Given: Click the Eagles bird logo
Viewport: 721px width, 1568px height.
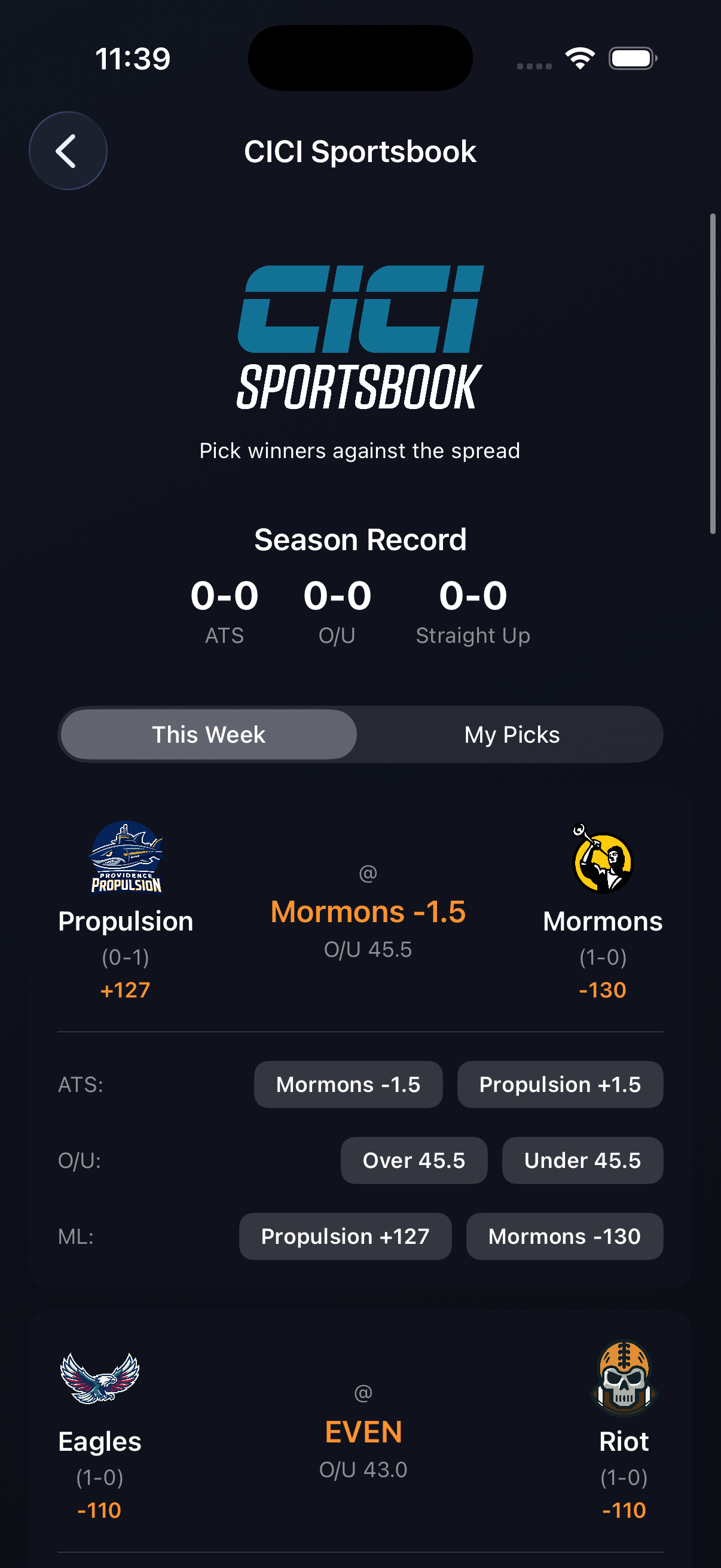Looking at the screenshot, I should point(99,1377).
